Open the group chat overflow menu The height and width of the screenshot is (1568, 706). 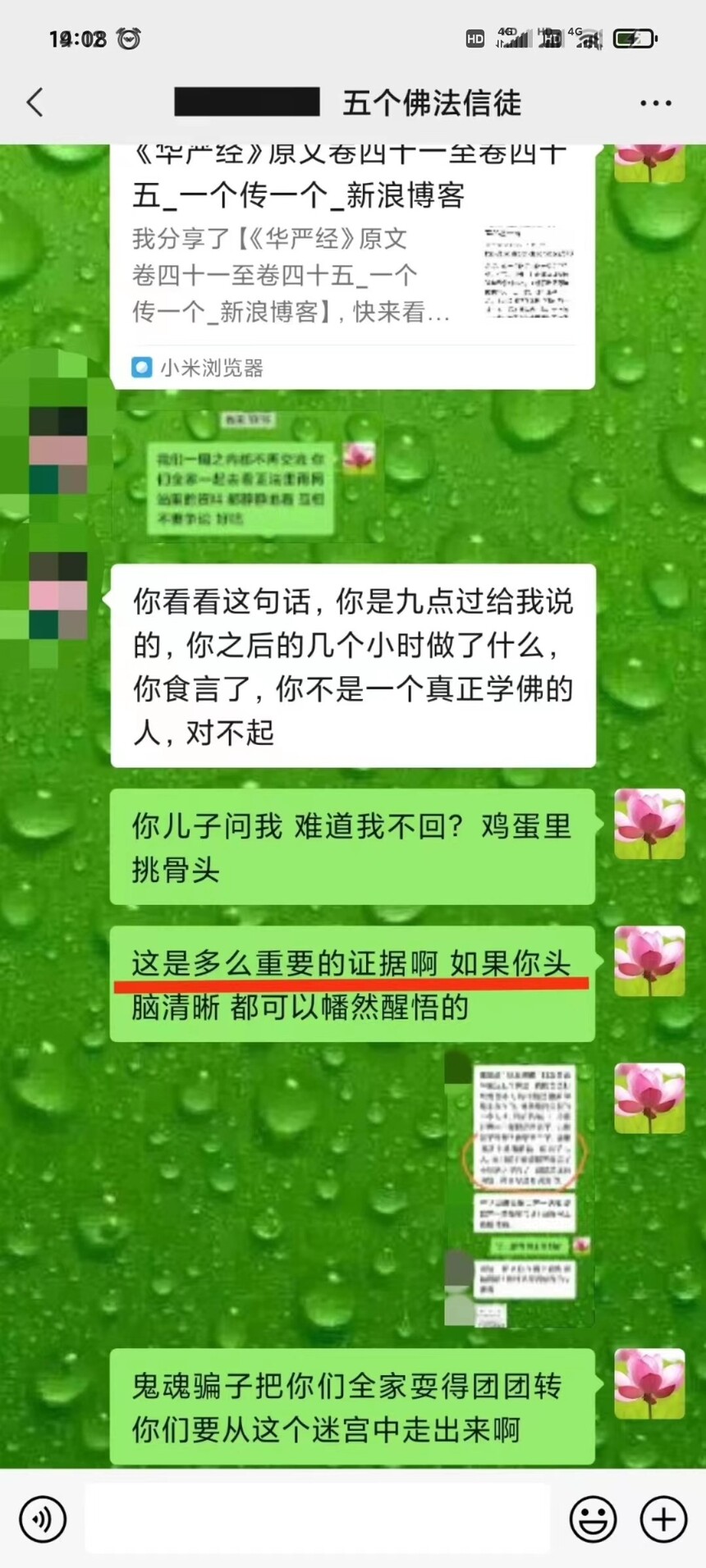click(x=656, y=103)
